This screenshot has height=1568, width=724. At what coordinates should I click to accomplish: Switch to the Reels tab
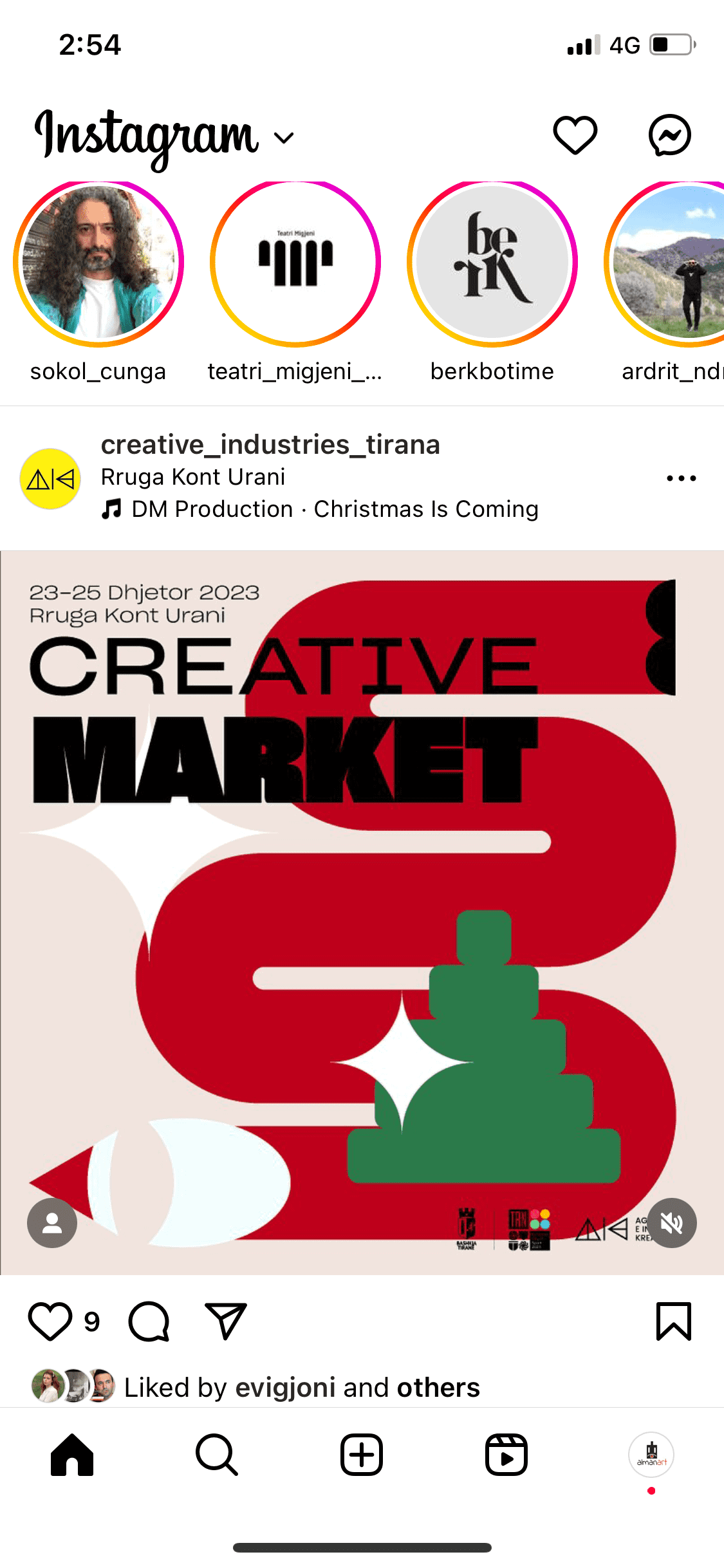506,1455
